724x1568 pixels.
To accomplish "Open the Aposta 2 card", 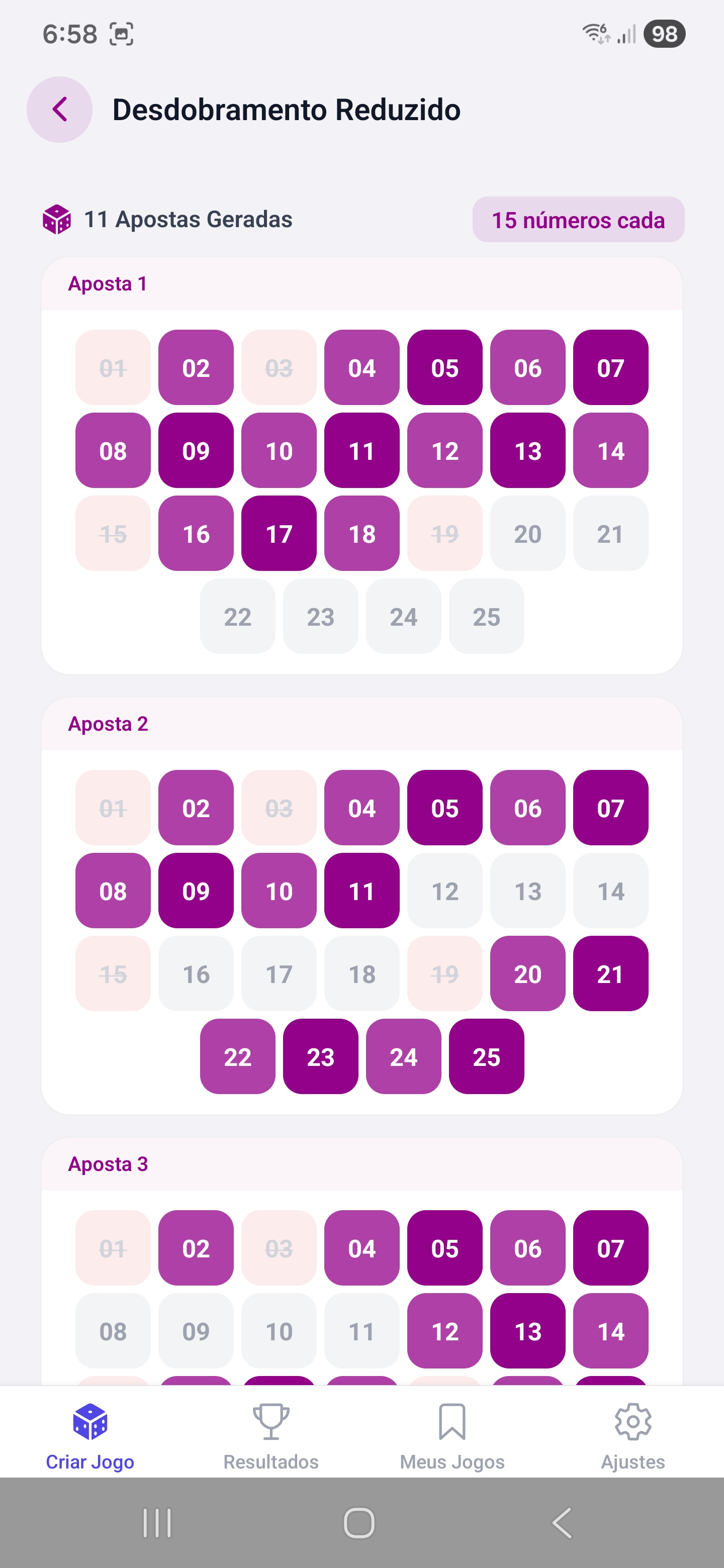I will point(361,724).
